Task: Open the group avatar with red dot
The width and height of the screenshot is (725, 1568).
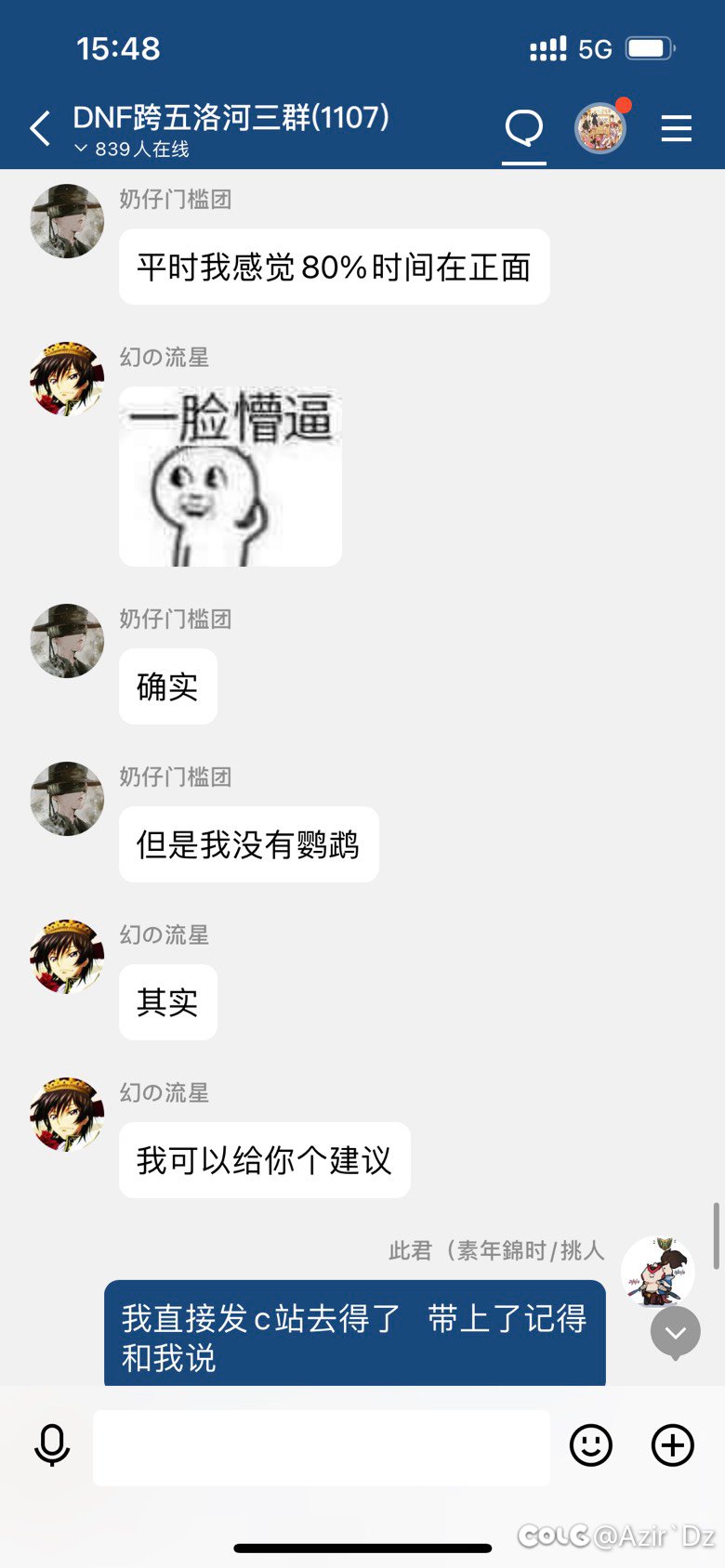Action: coord(600,128)
